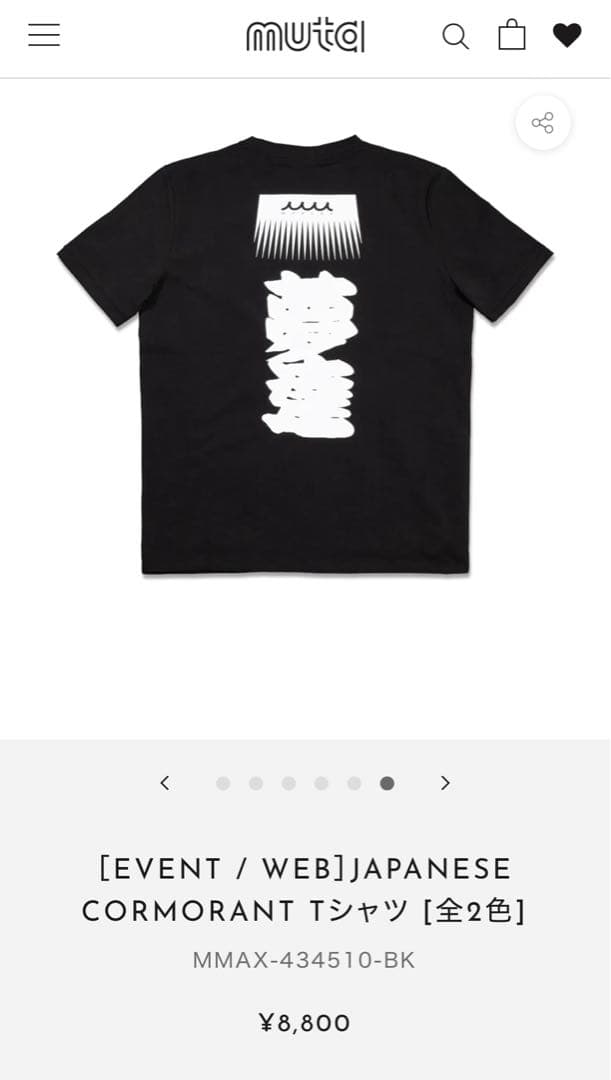Jump to the third image dot
This screenshot has width=611, height=1080.
point(289,783)
